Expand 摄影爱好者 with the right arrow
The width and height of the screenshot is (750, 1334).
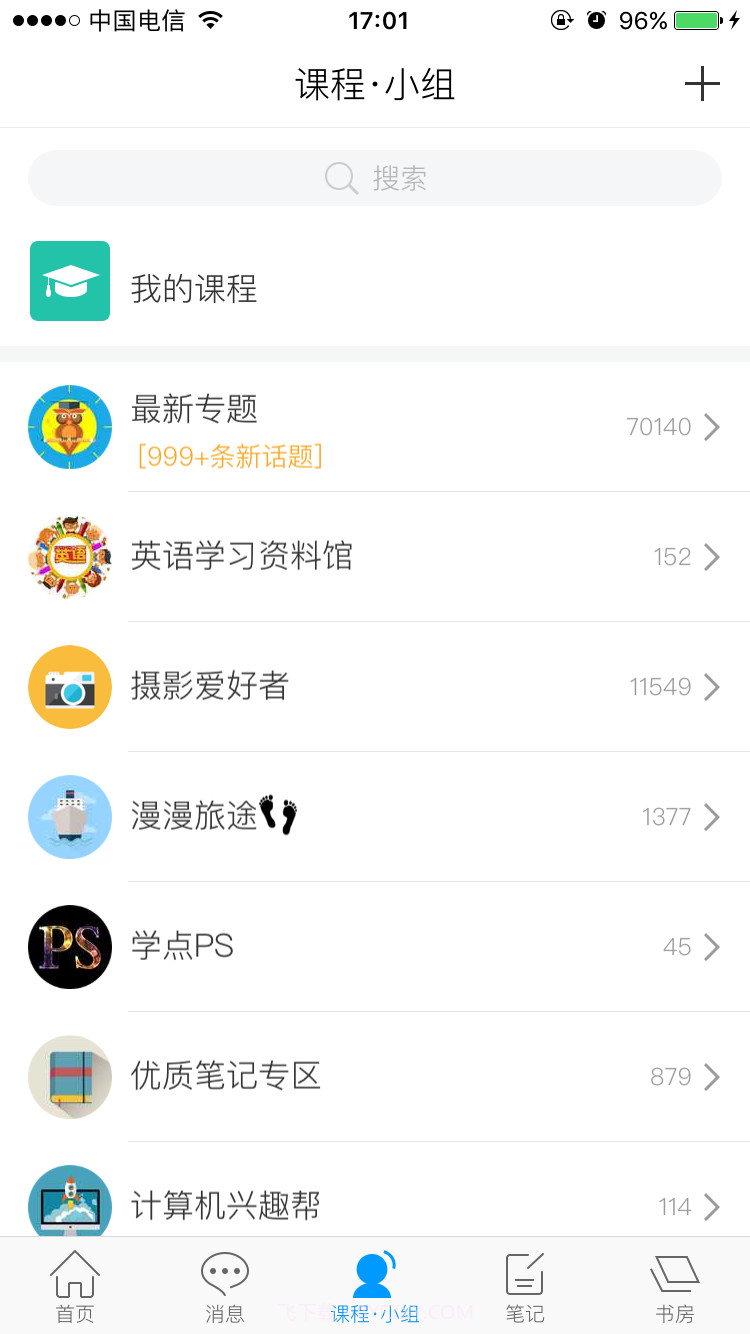712,687
